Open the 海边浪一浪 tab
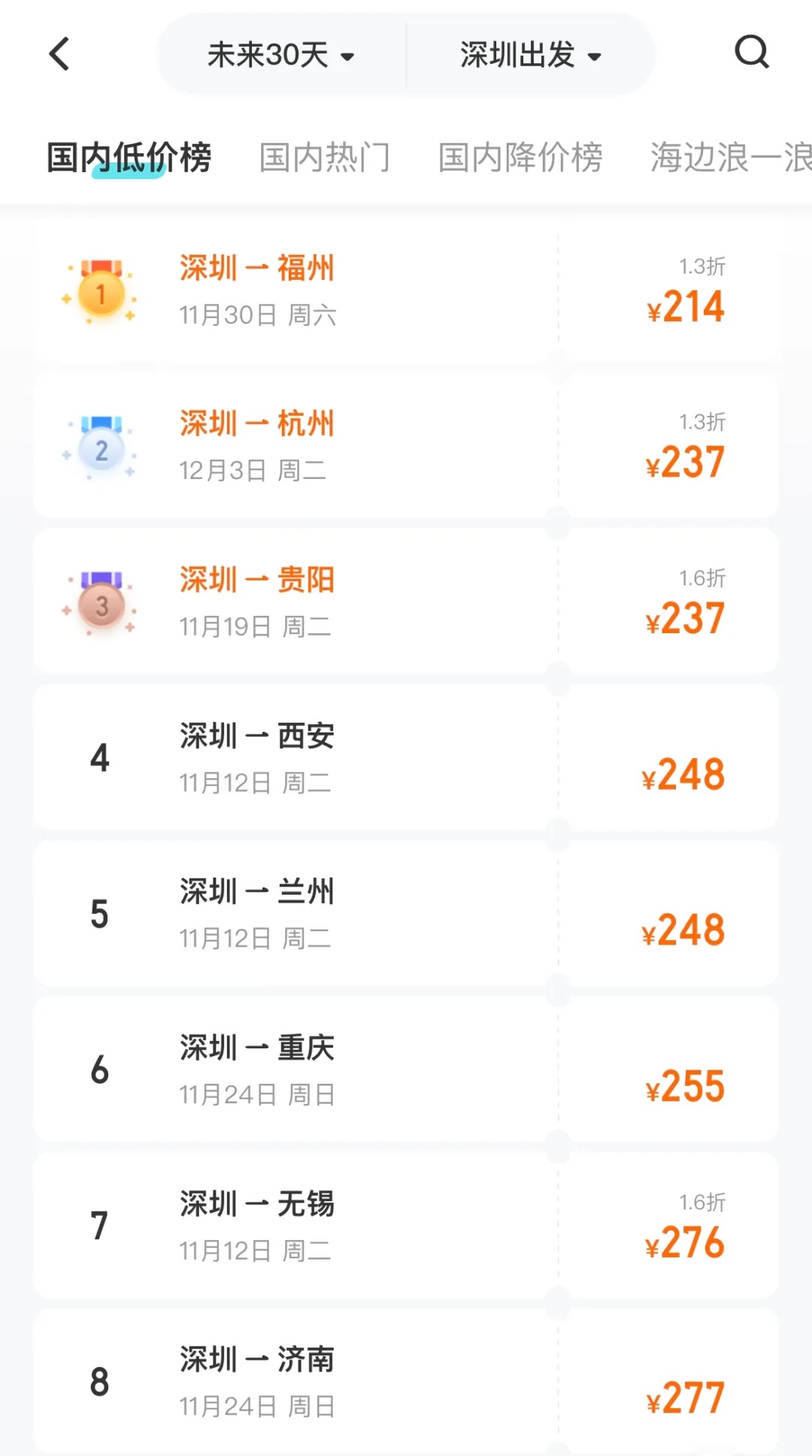Viewport: 812px width, 1456px height. [x=729, y=158]
